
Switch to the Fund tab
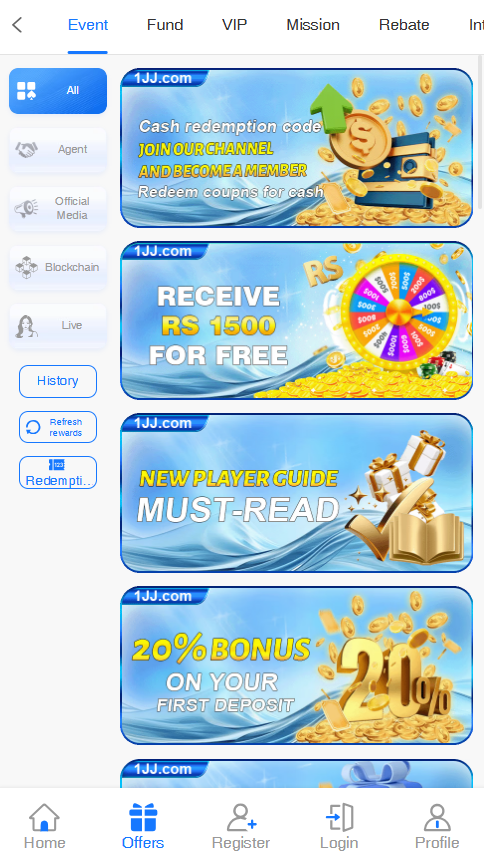tap(165, 25)
